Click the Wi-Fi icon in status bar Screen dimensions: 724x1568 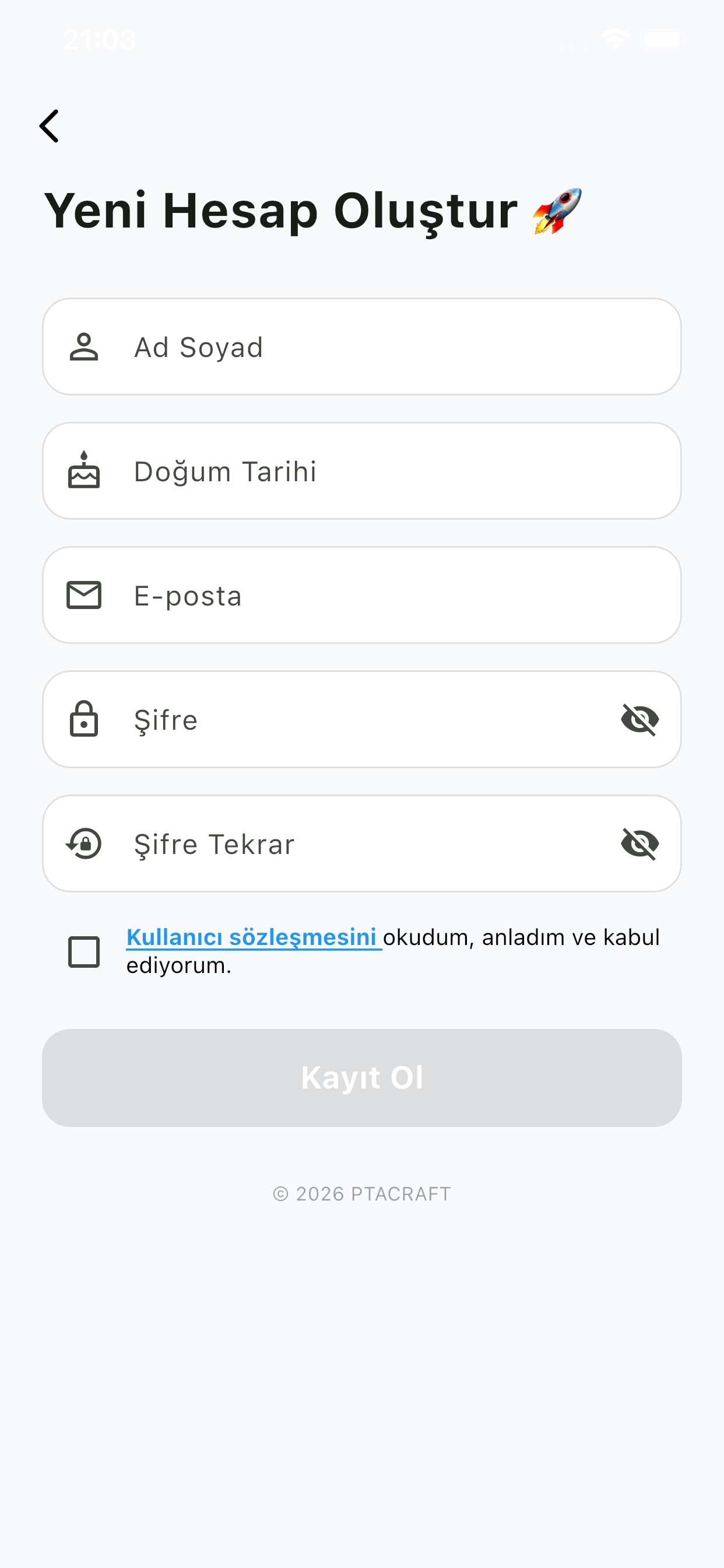[x=616, y=38]
